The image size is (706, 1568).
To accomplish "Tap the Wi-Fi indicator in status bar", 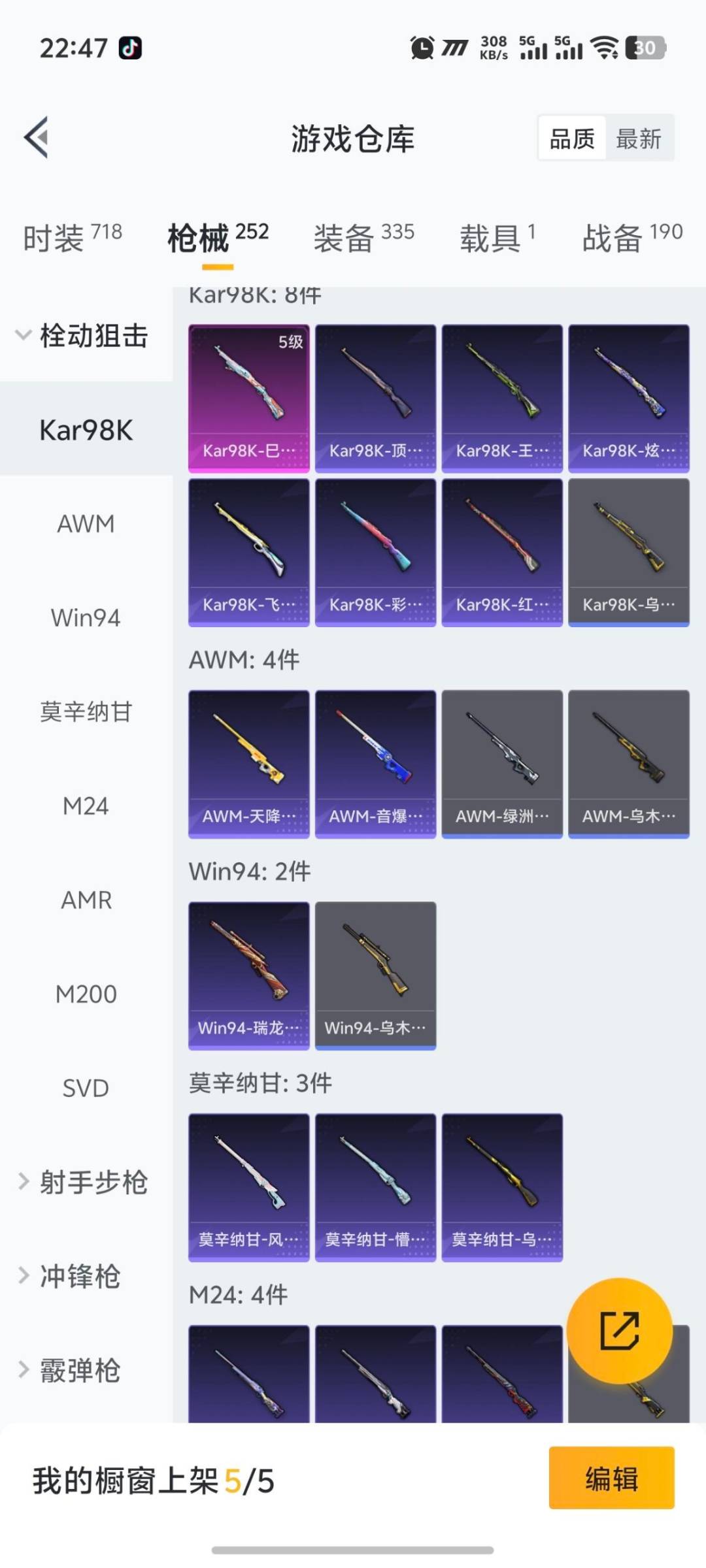I will [605, 48].
